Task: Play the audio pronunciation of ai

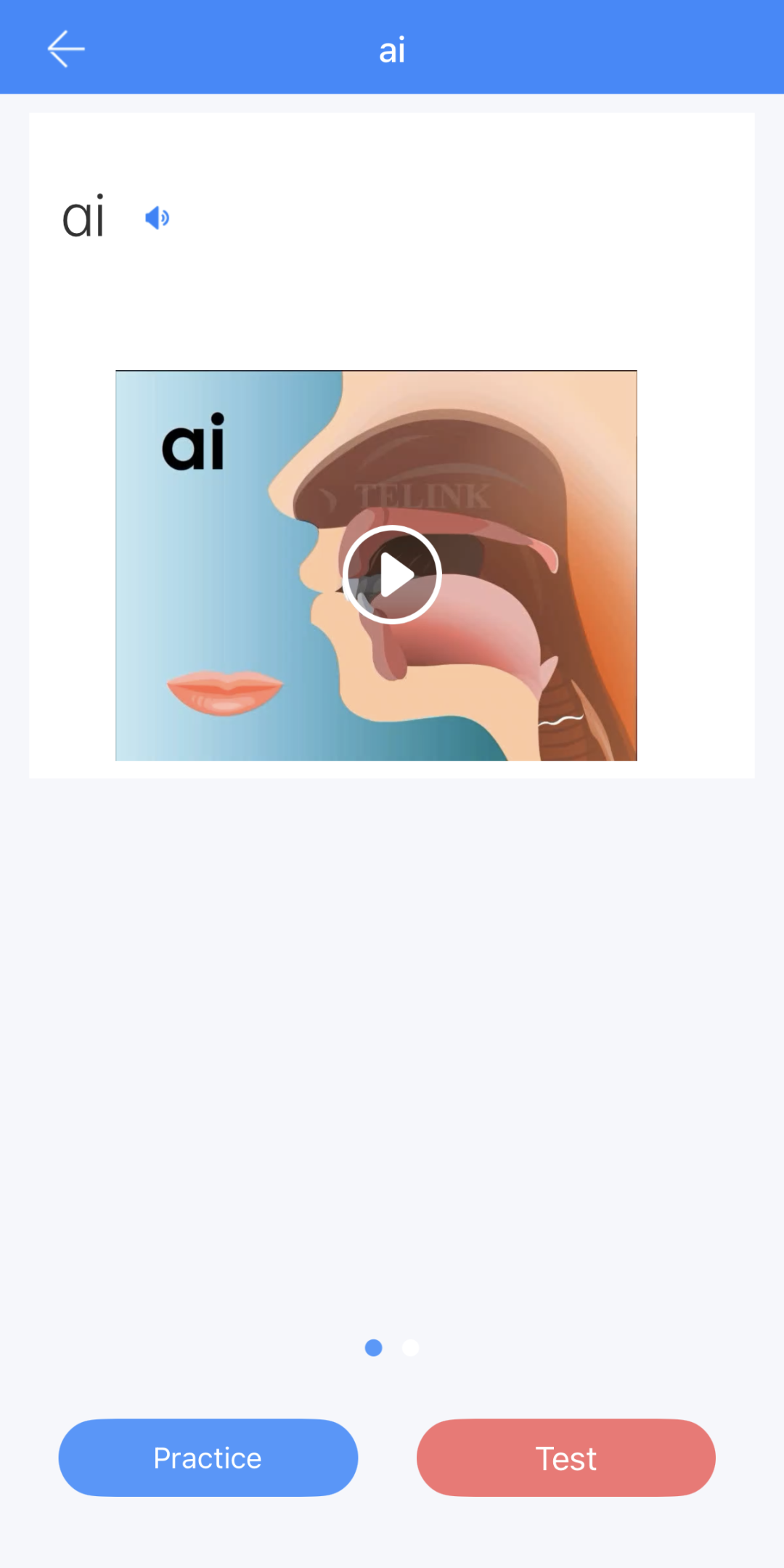Action: tap(157, 218)
